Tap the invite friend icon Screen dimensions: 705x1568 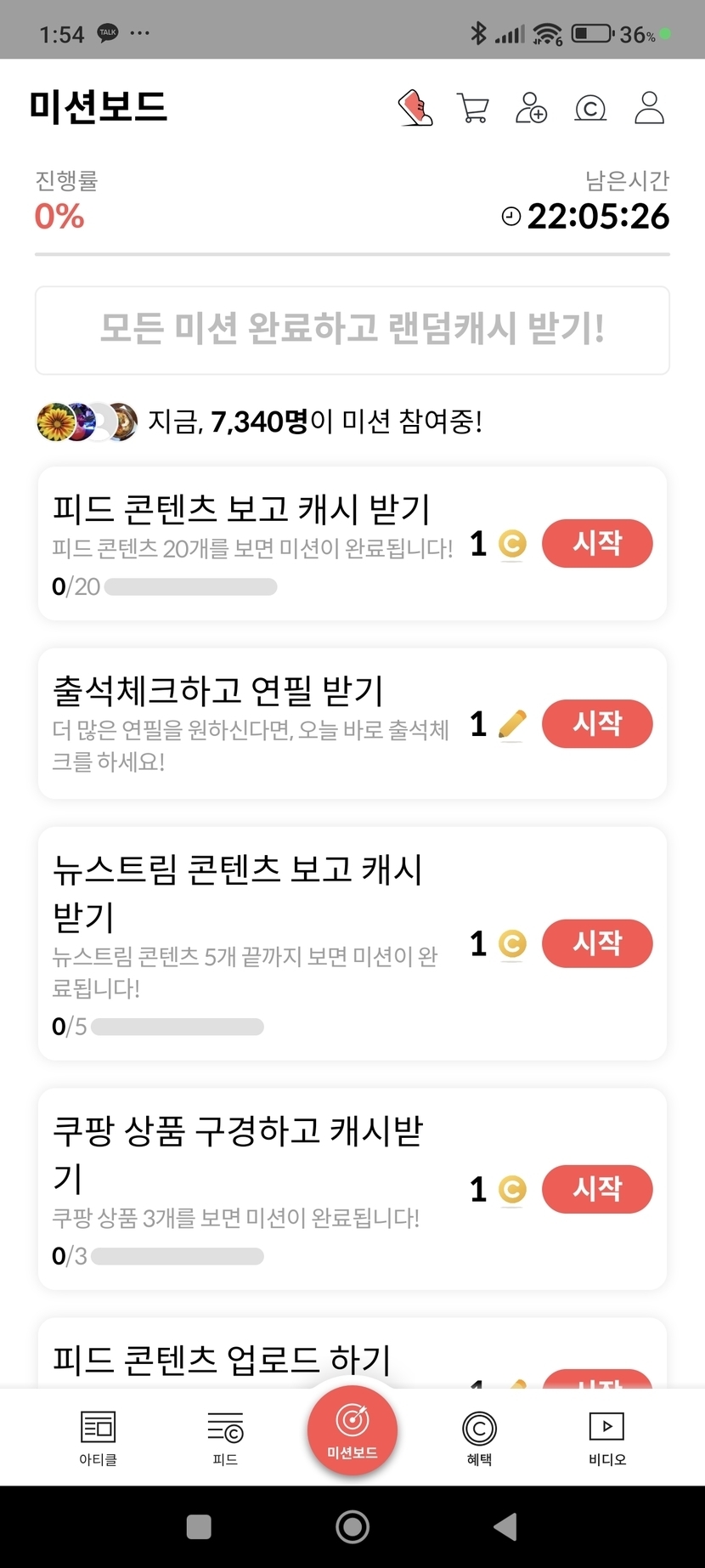click(x=531, y=108)
